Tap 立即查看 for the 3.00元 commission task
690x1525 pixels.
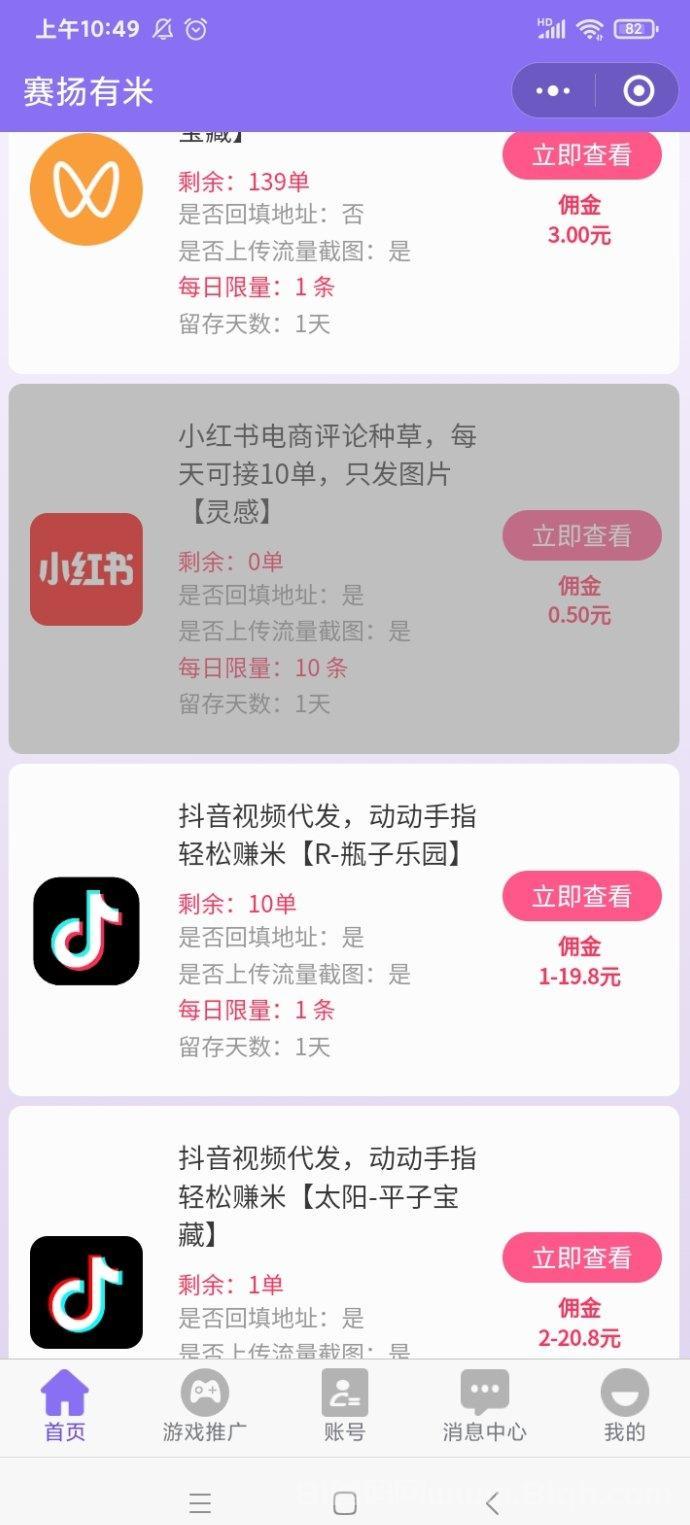pos(581,155)
